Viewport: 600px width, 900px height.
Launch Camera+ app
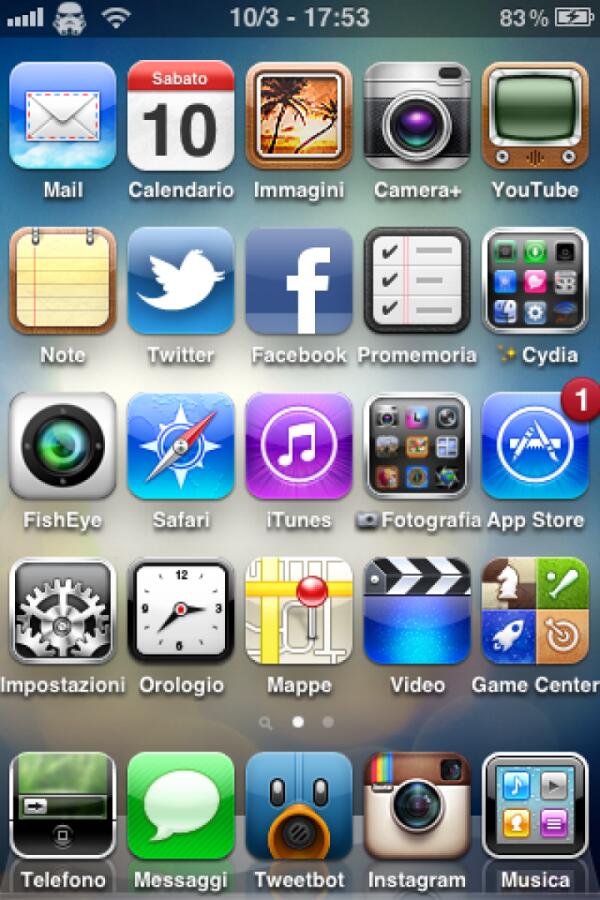coord(417,116)
